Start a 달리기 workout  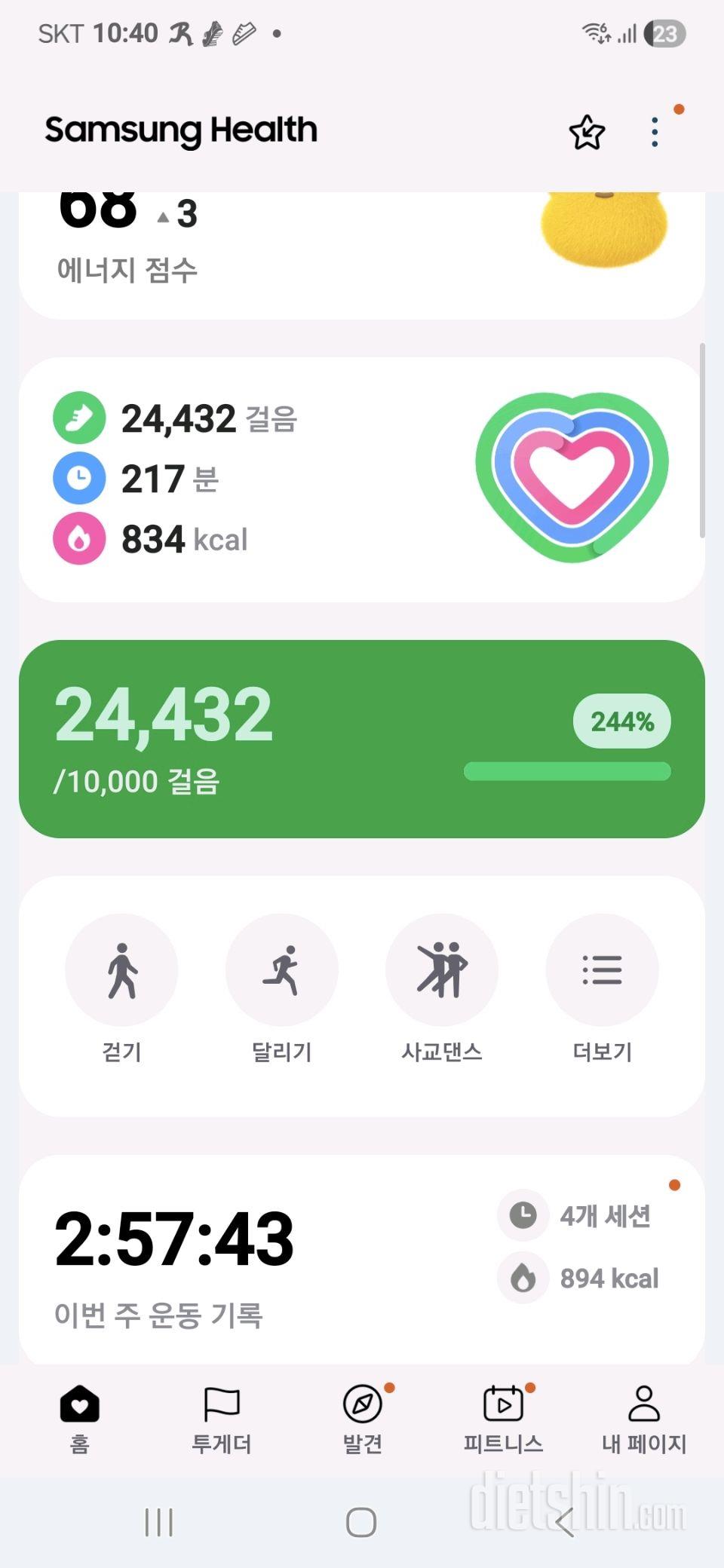281,970
